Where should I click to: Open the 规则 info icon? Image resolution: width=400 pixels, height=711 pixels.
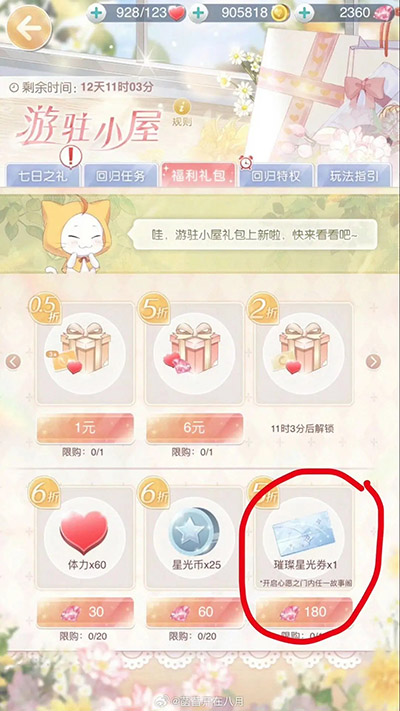tap(182, 113)
